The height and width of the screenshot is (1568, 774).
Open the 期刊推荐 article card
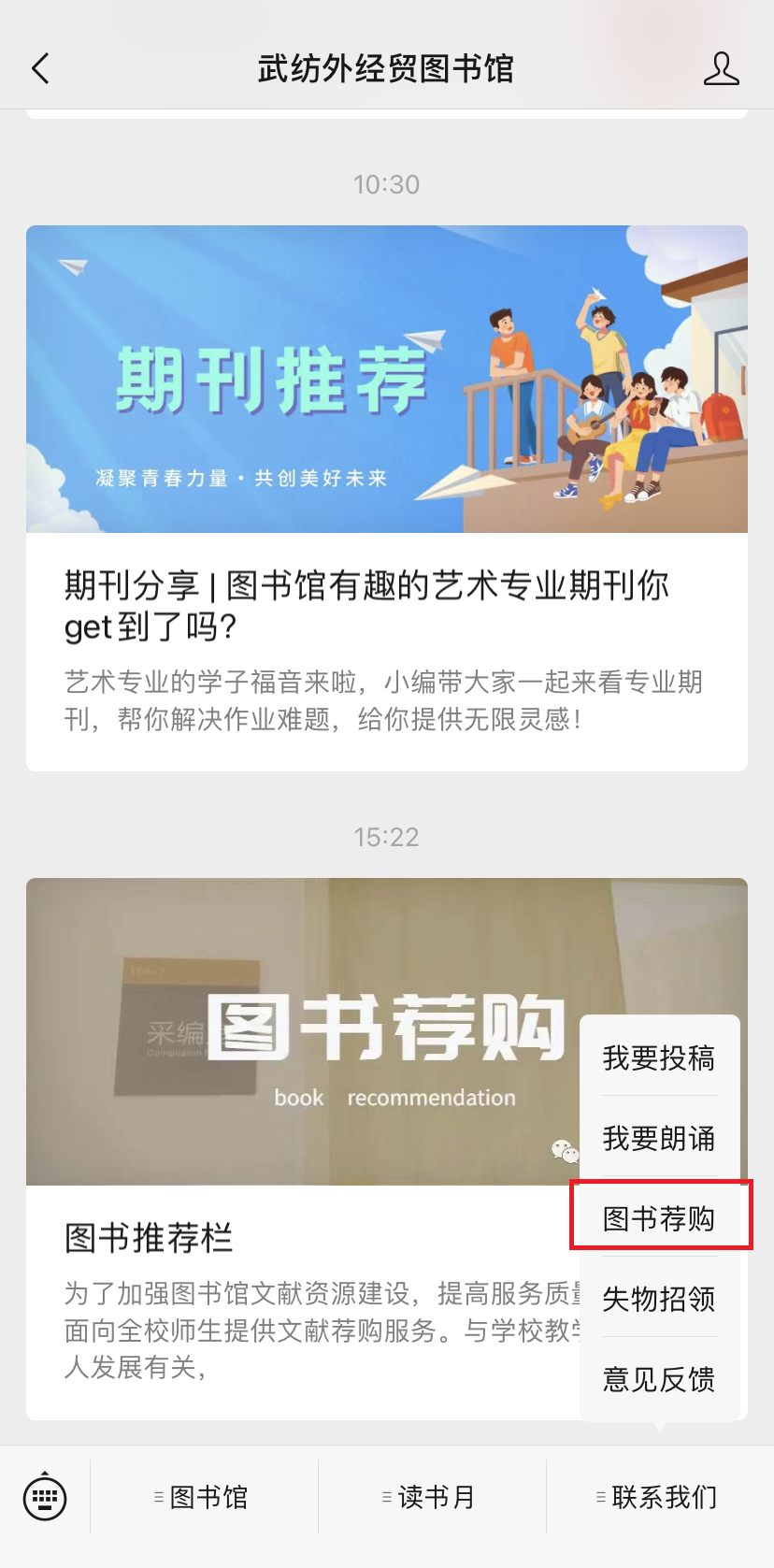[386, 496]
